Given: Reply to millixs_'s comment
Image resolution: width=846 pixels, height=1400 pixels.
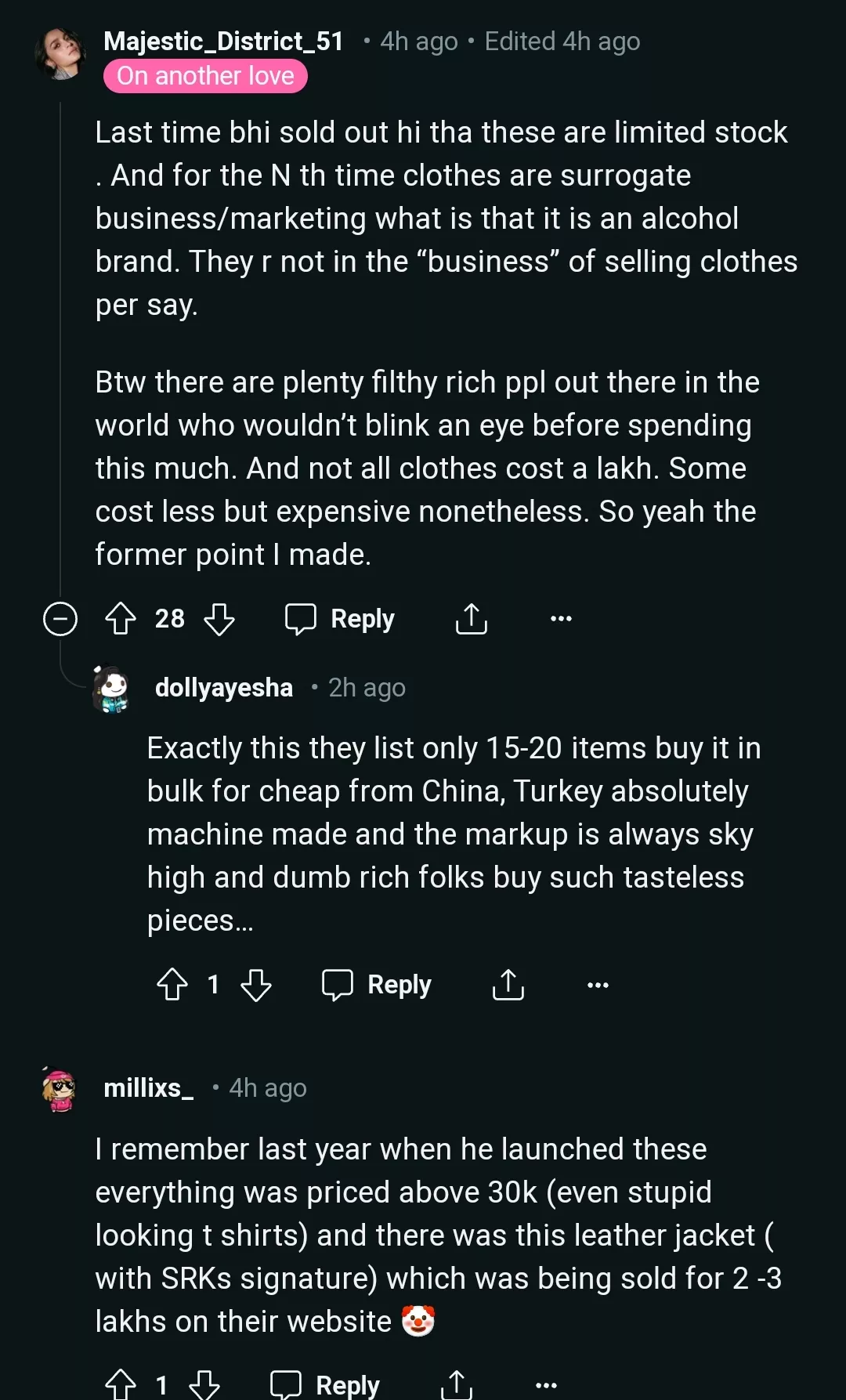Looking at the screenshot, I should coord(325,1384).
